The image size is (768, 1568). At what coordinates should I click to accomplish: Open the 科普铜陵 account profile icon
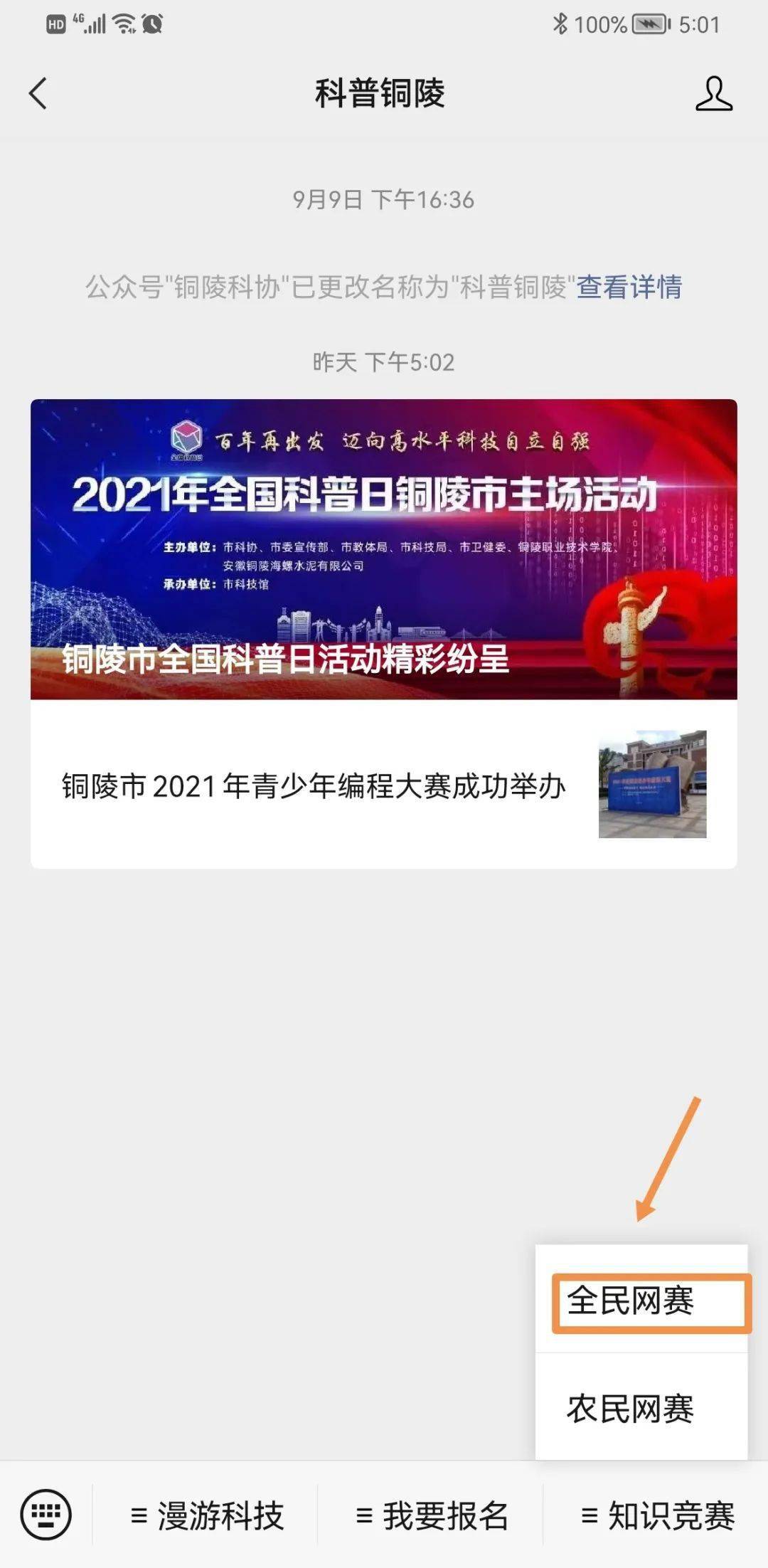(713, 94)
